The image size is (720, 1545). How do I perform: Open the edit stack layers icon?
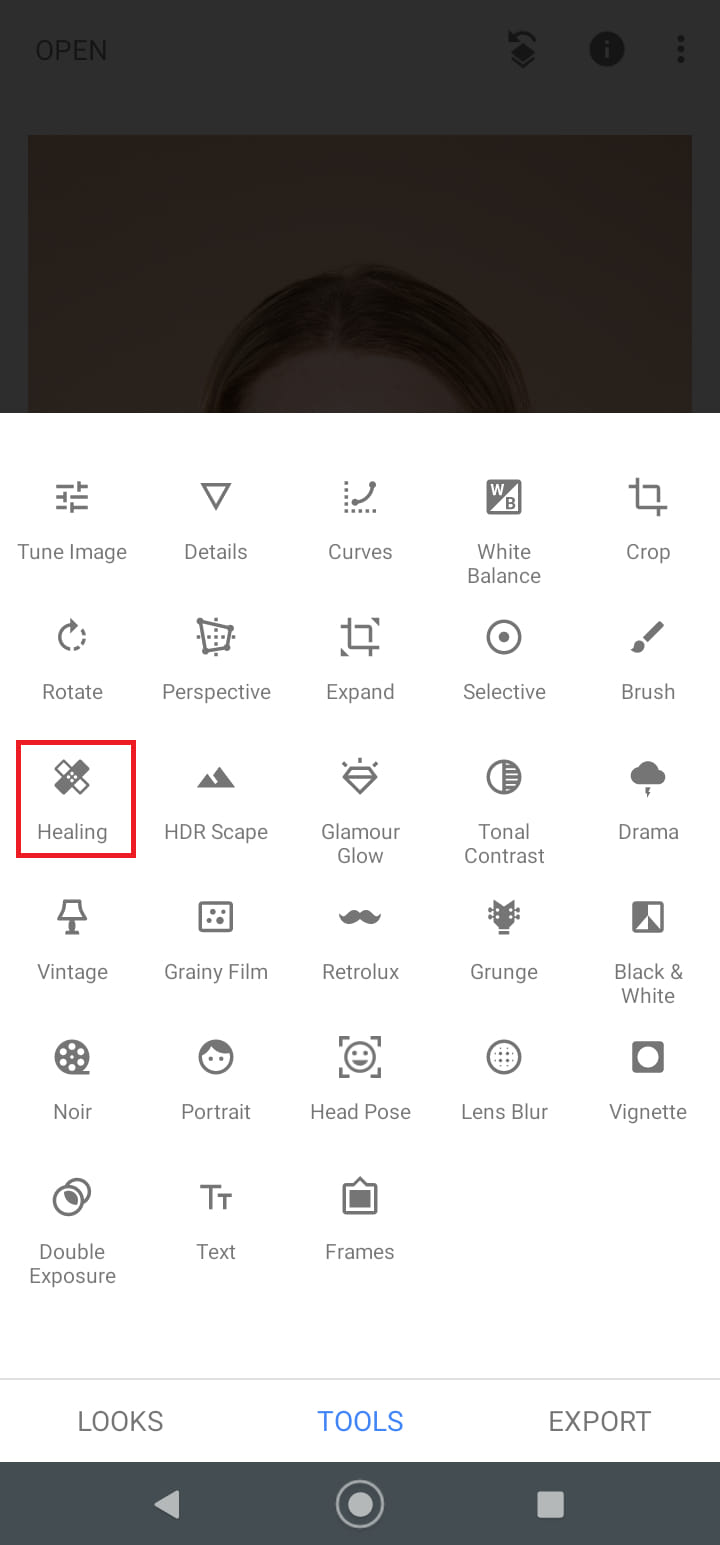click(522, 49)
